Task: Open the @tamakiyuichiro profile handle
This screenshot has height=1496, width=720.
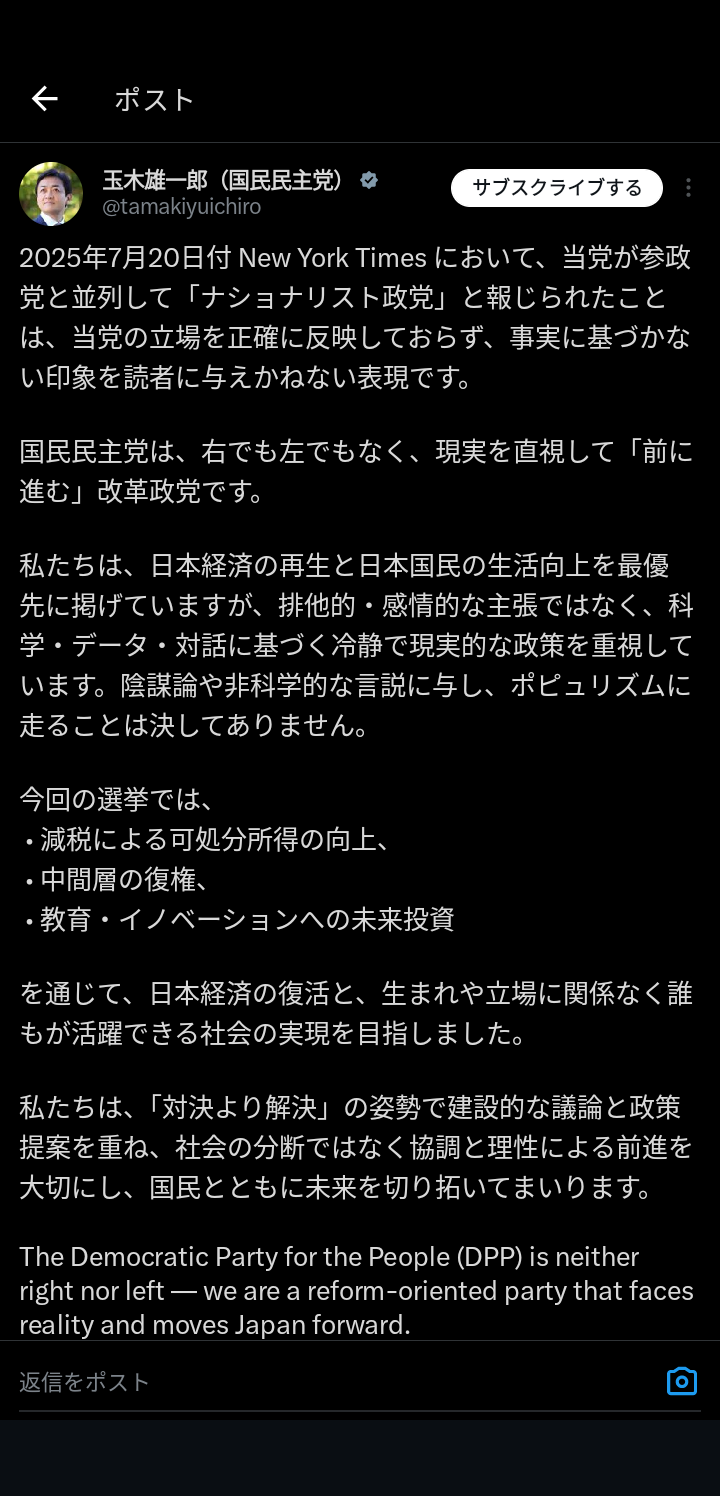Action: [182, 207]
